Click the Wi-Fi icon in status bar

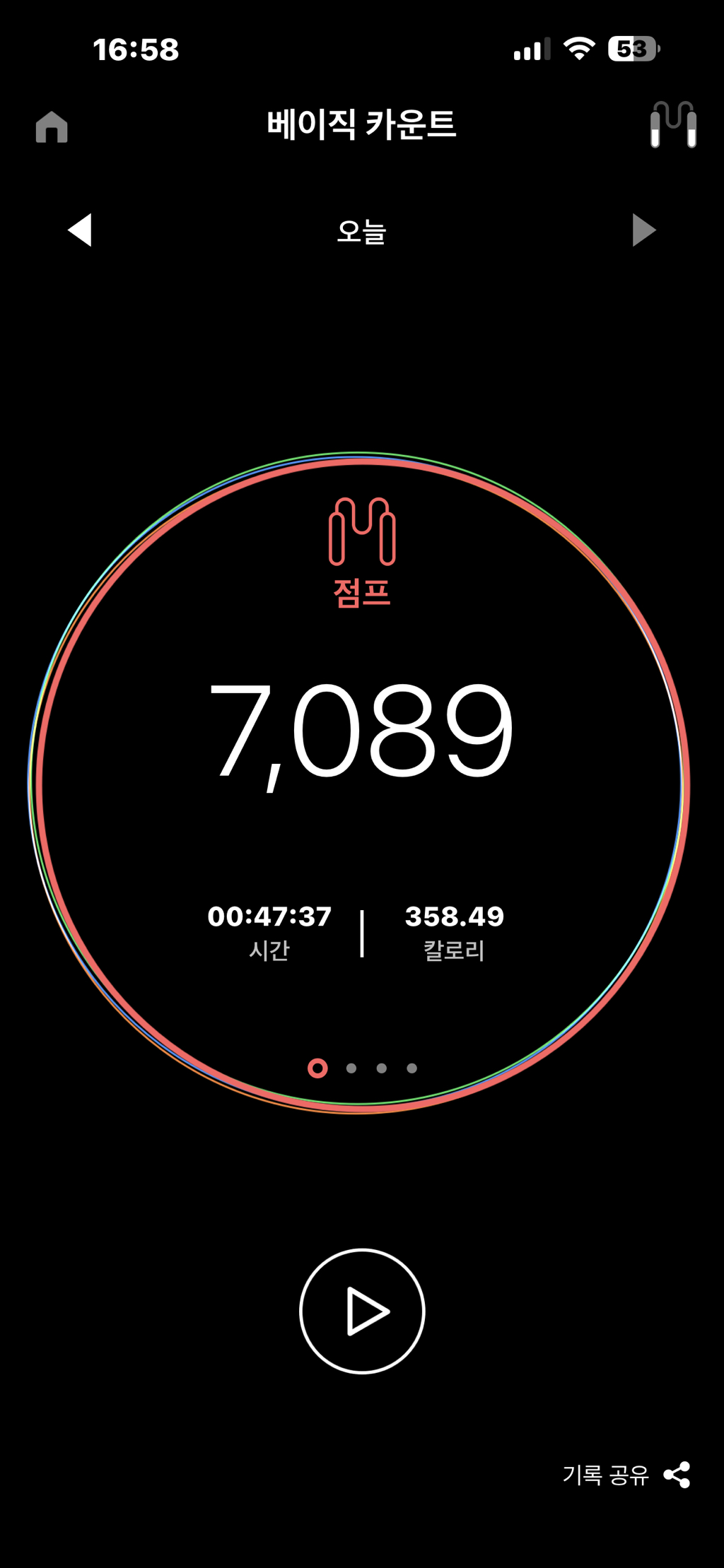[x=578, y=49]
